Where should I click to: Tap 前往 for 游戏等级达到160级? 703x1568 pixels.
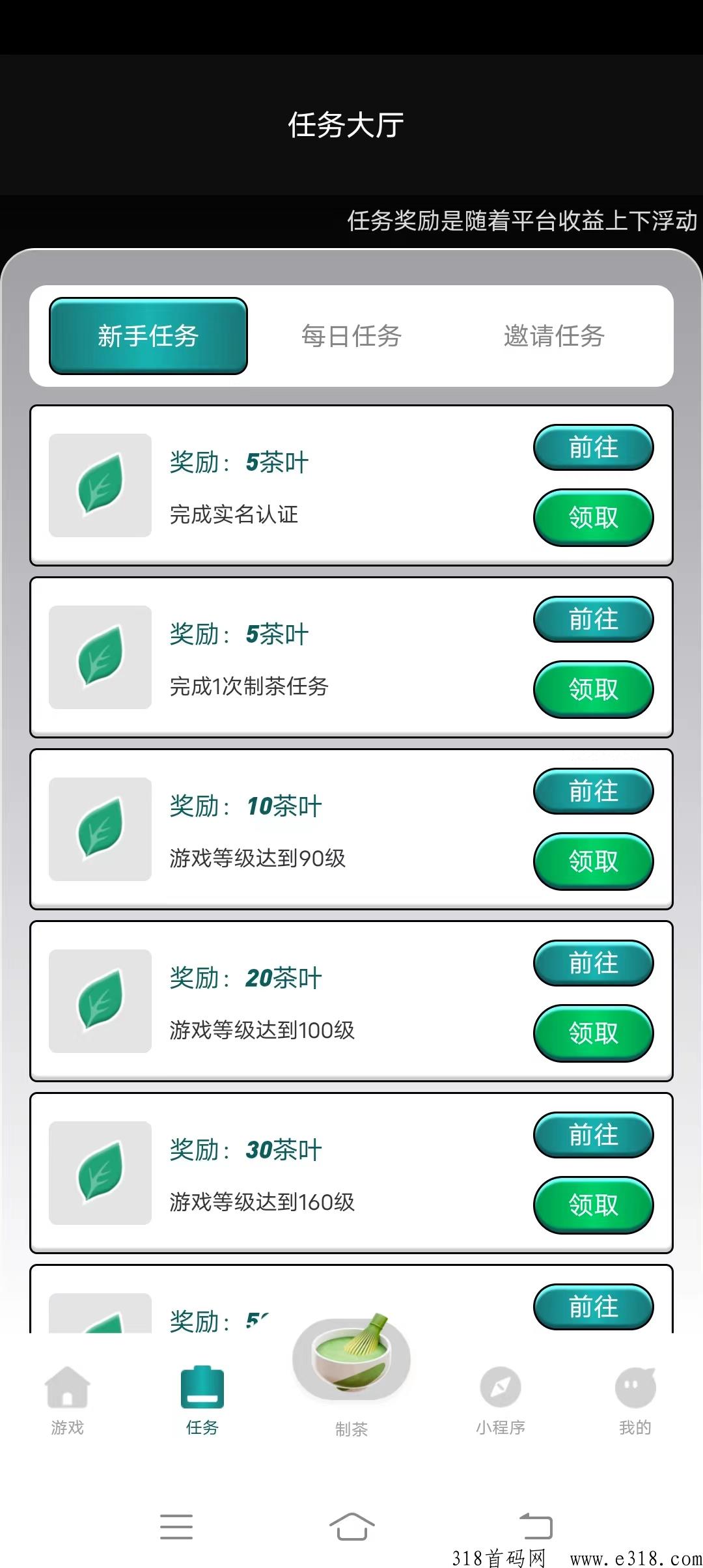point(593,1135)
